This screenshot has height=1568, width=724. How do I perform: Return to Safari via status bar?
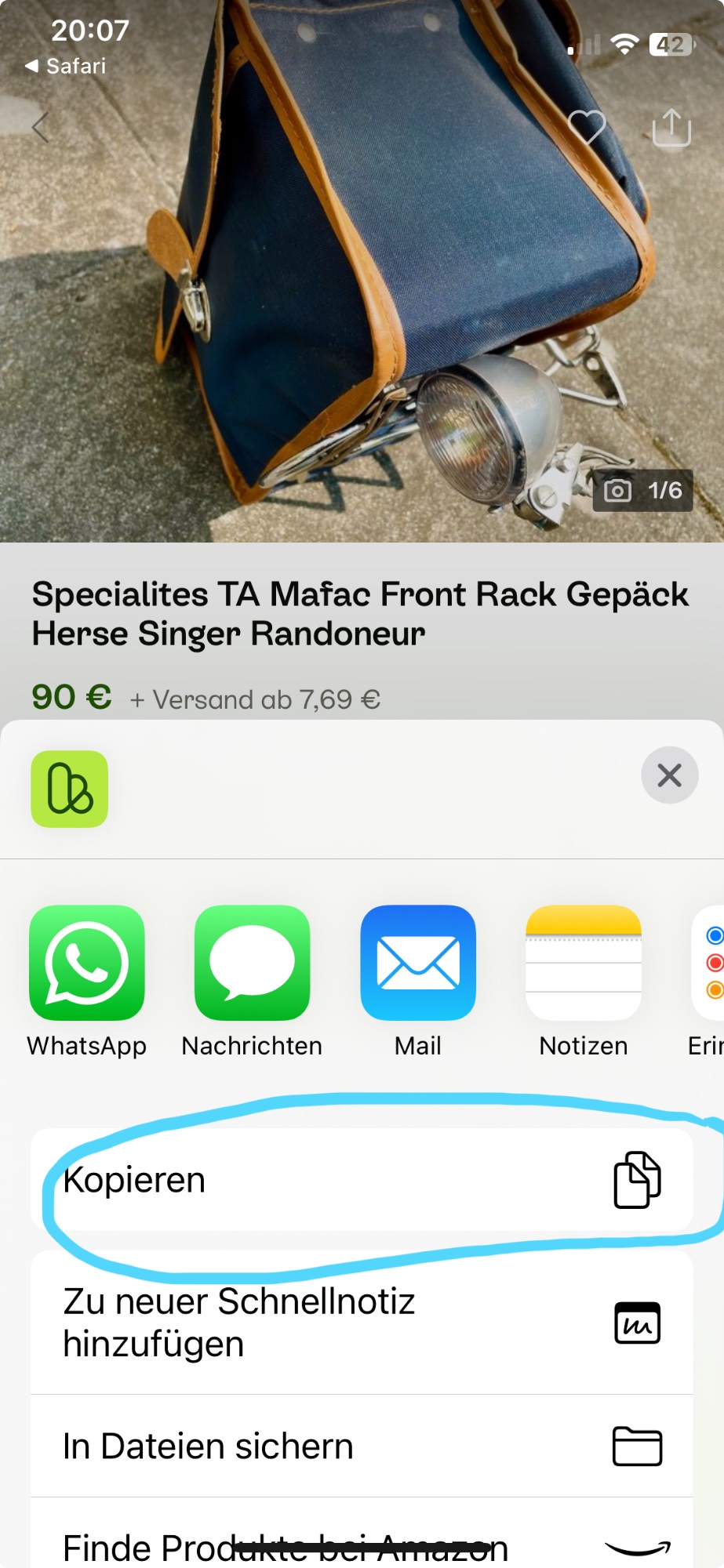66,66
